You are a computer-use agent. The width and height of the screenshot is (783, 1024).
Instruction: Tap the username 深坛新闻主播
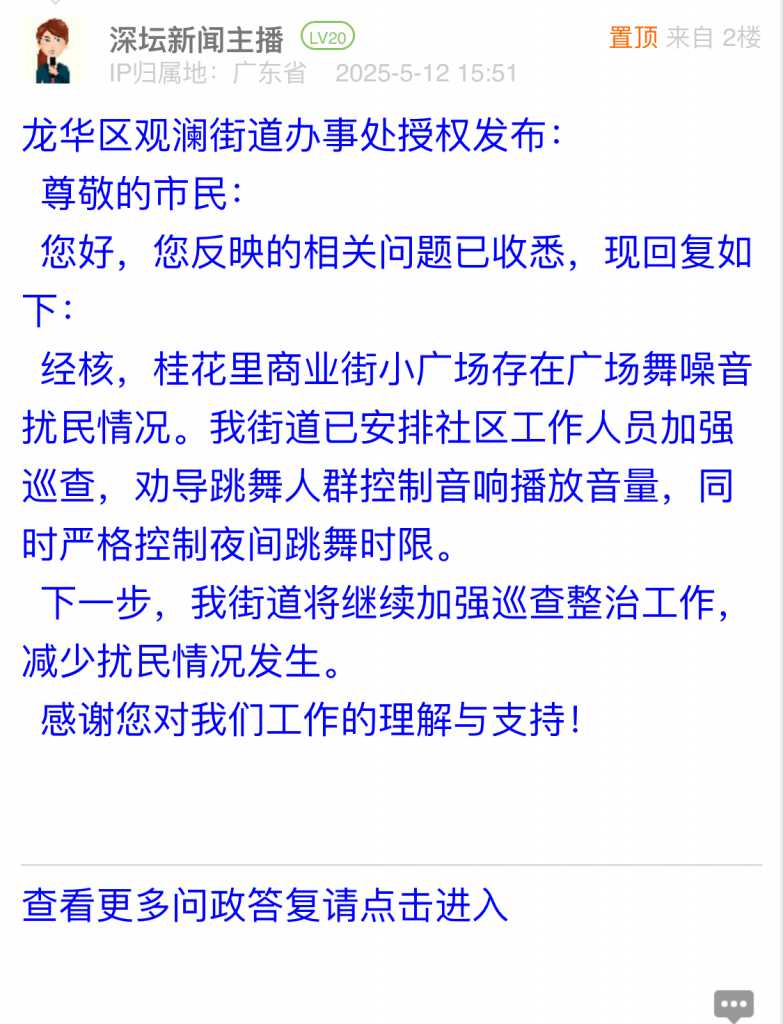197,39
